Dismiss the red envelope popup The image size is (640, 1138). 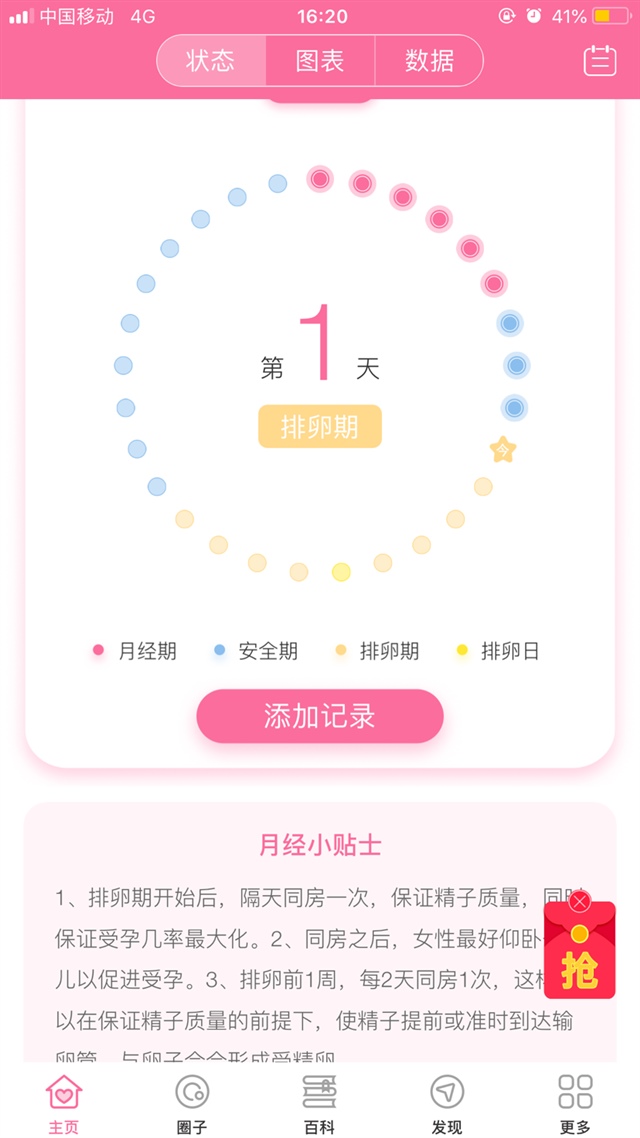click(580, 902)
